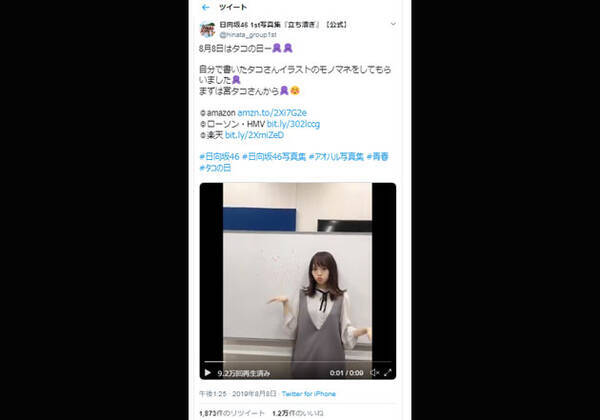Screen dimensions: 600x420
Task: Go back using the arrow beside ツイート
Action: pyautogui.click(x=206, y=8)
